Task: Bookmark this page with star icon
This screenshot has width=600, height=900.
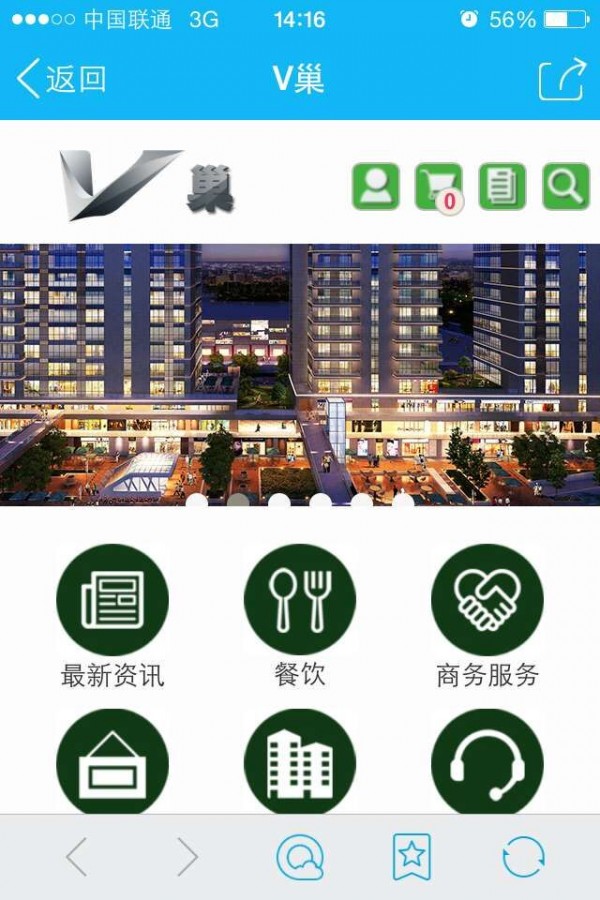Action: tap(411, 857)
